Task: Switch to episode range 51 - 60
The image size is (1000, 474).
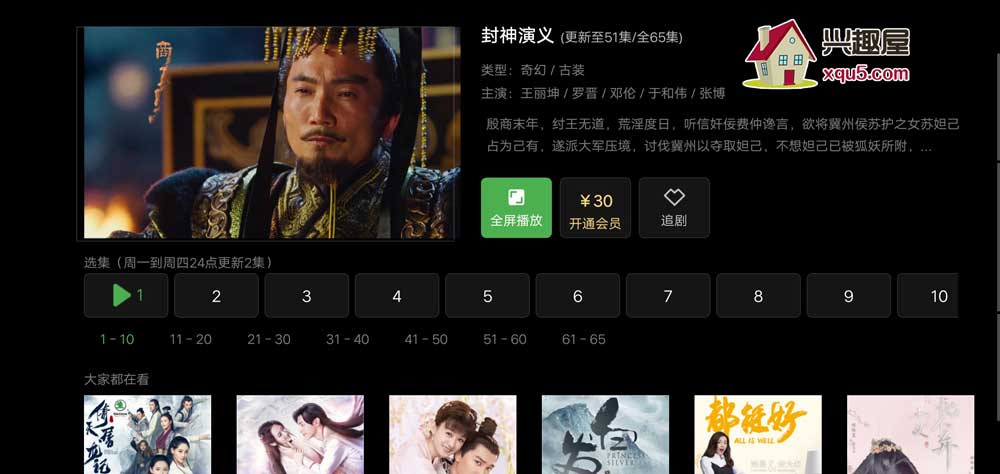Action: pyautogui.click(x=505, y=339)
